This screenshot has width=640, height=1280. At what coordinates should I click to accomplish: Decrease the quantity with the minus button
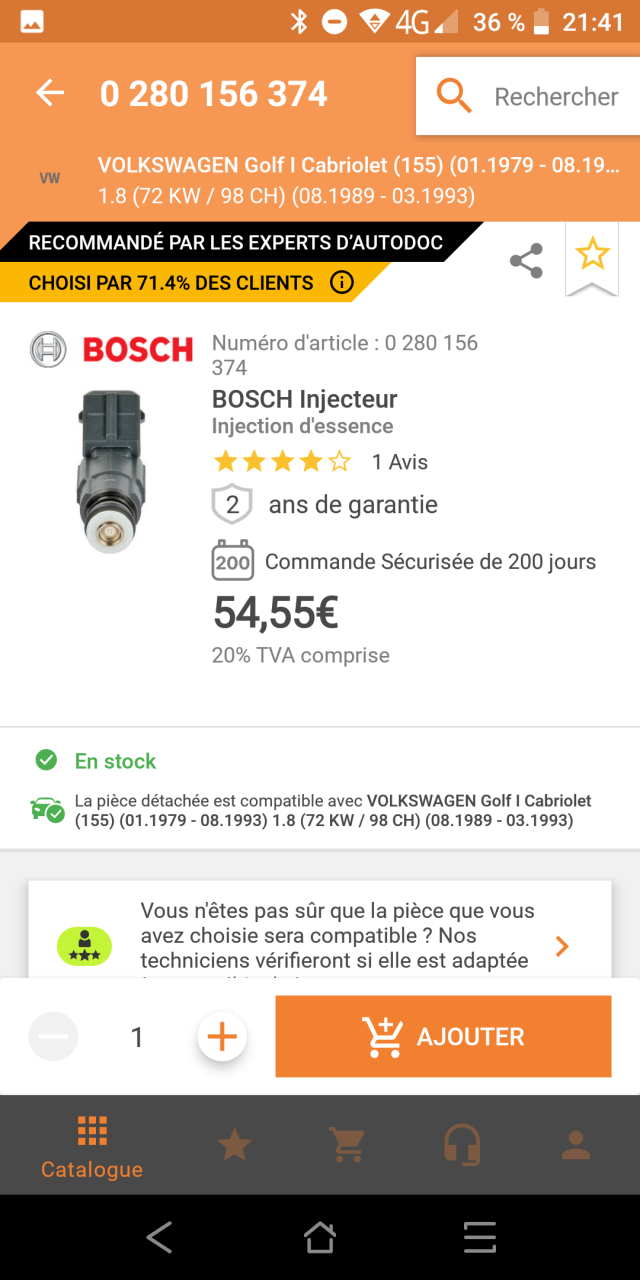click(x=53, y=1036)
